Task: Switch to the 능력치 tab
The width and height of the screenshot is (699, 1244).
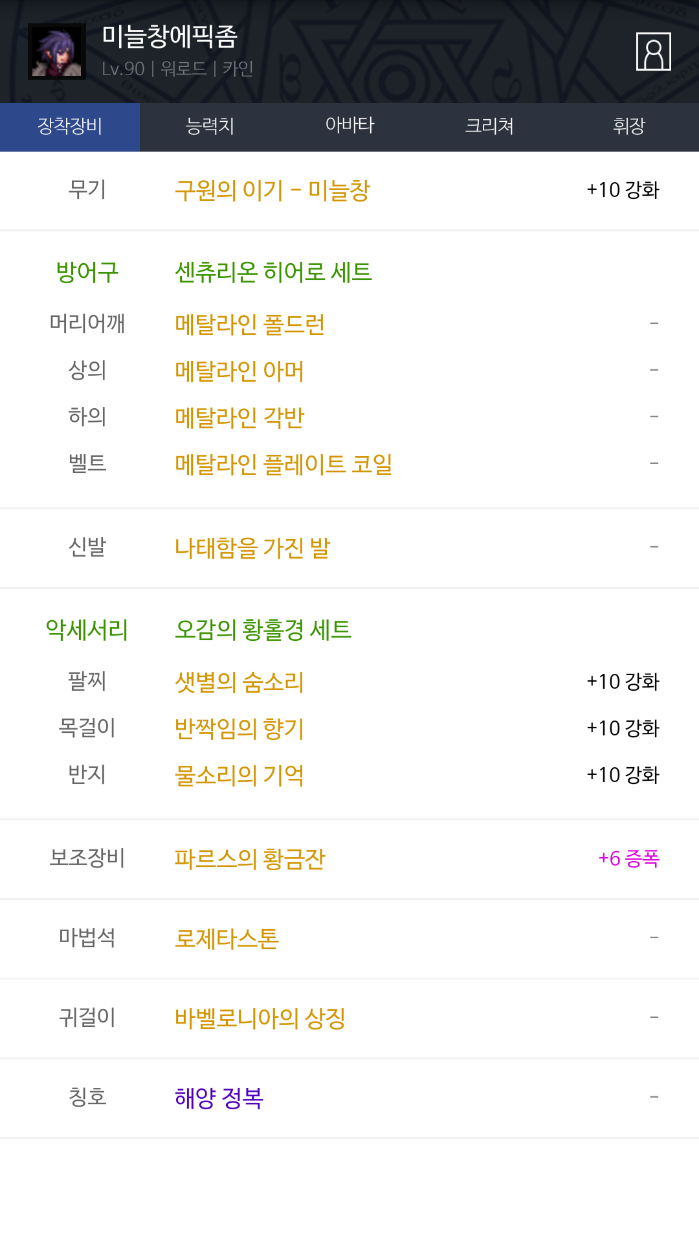Action: pos(210,127)
